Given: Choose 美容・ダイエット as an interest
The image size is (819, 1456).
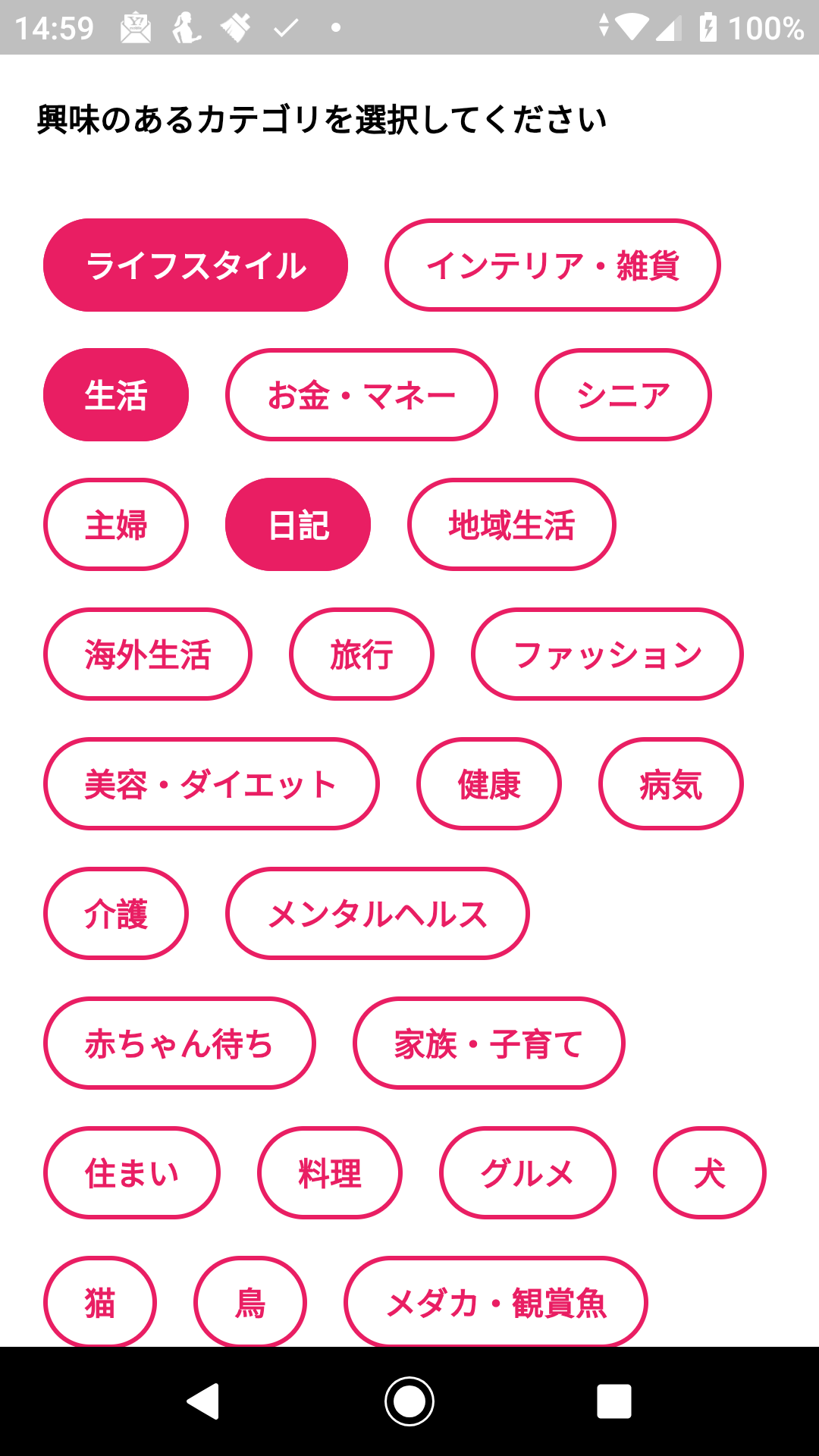Looking at the screenshot, I should tap(212, 784).
